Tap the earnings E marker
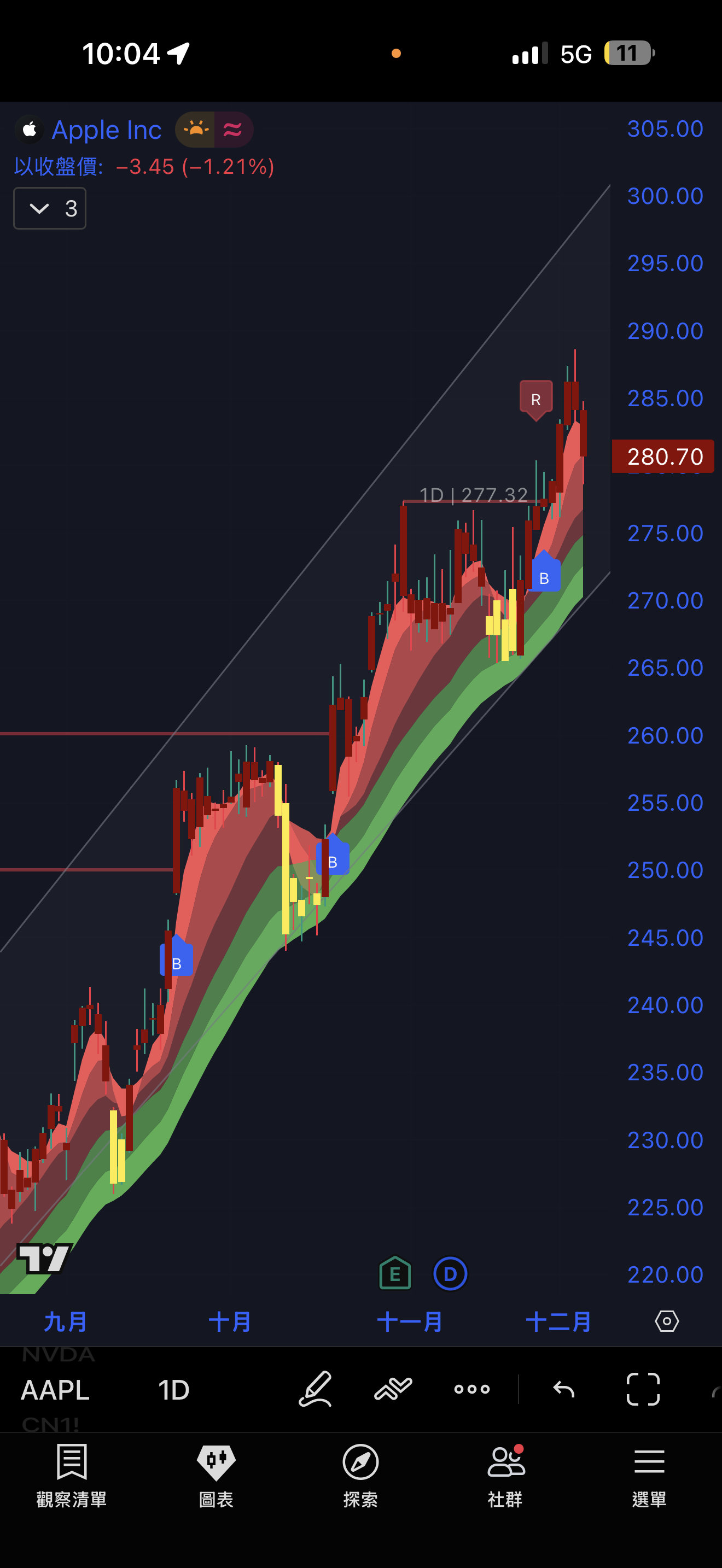Viewport: 722px width, 1568px height. tap(395, 1273)
